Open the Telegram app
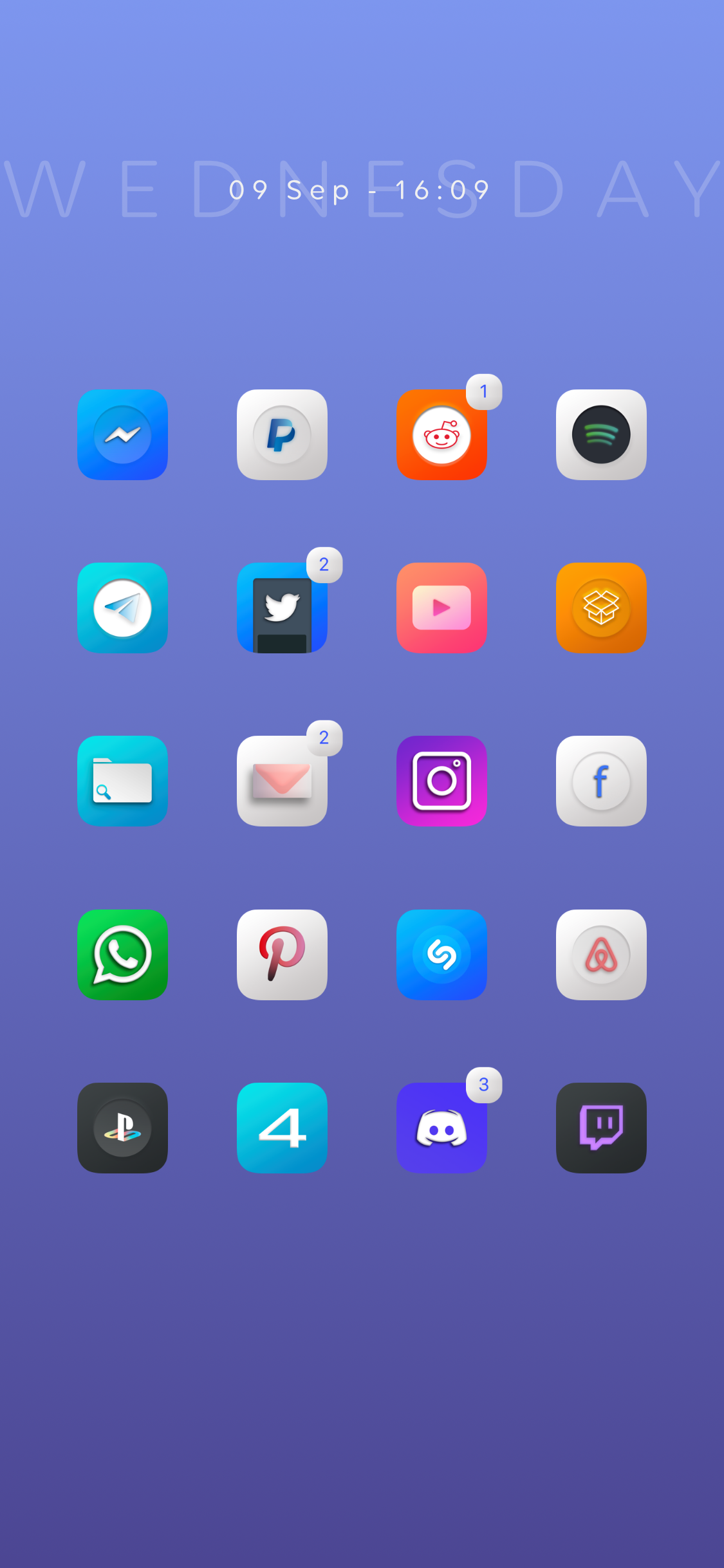 click(x=122, y=608)
